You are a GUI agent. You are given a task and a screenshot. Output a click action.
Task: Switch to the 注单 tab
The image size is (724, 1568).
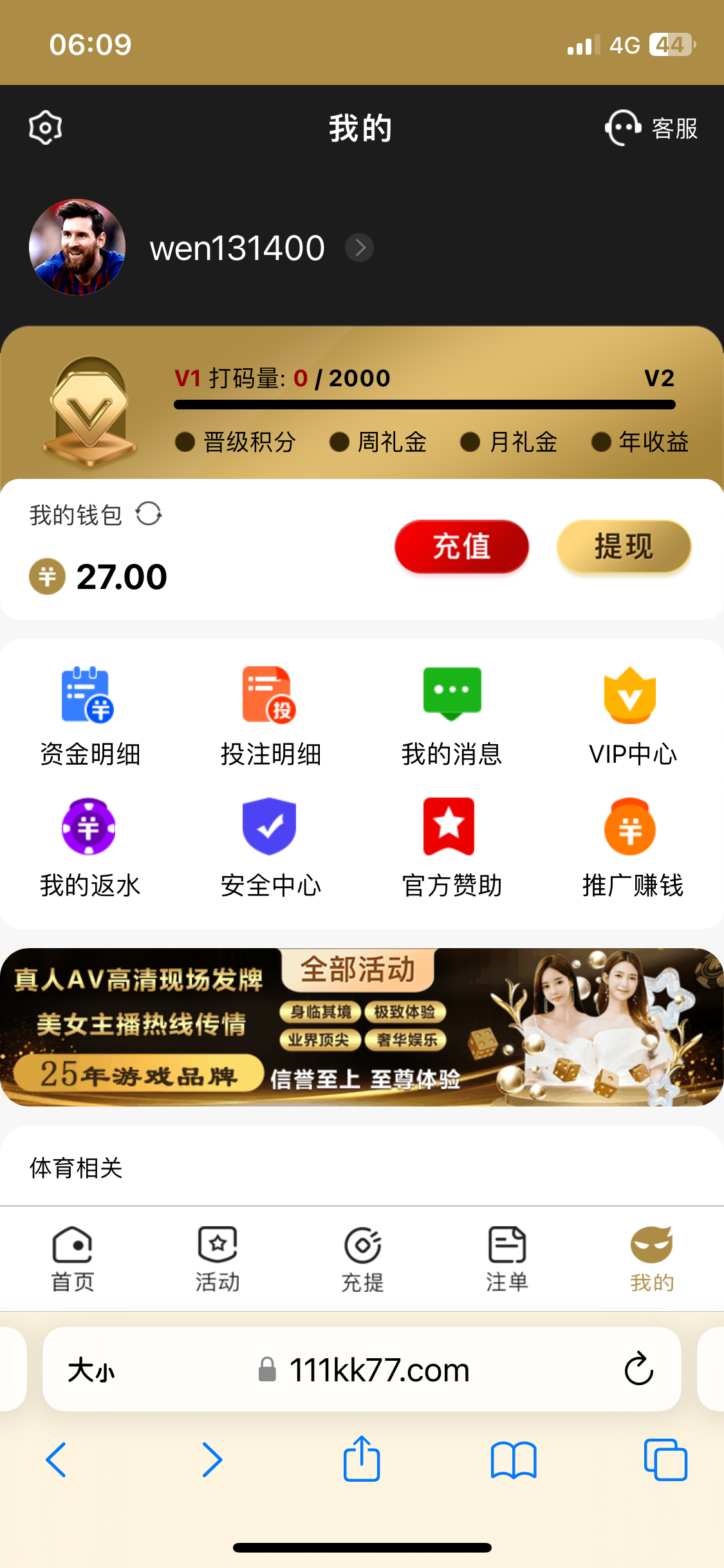[507, 1258]
